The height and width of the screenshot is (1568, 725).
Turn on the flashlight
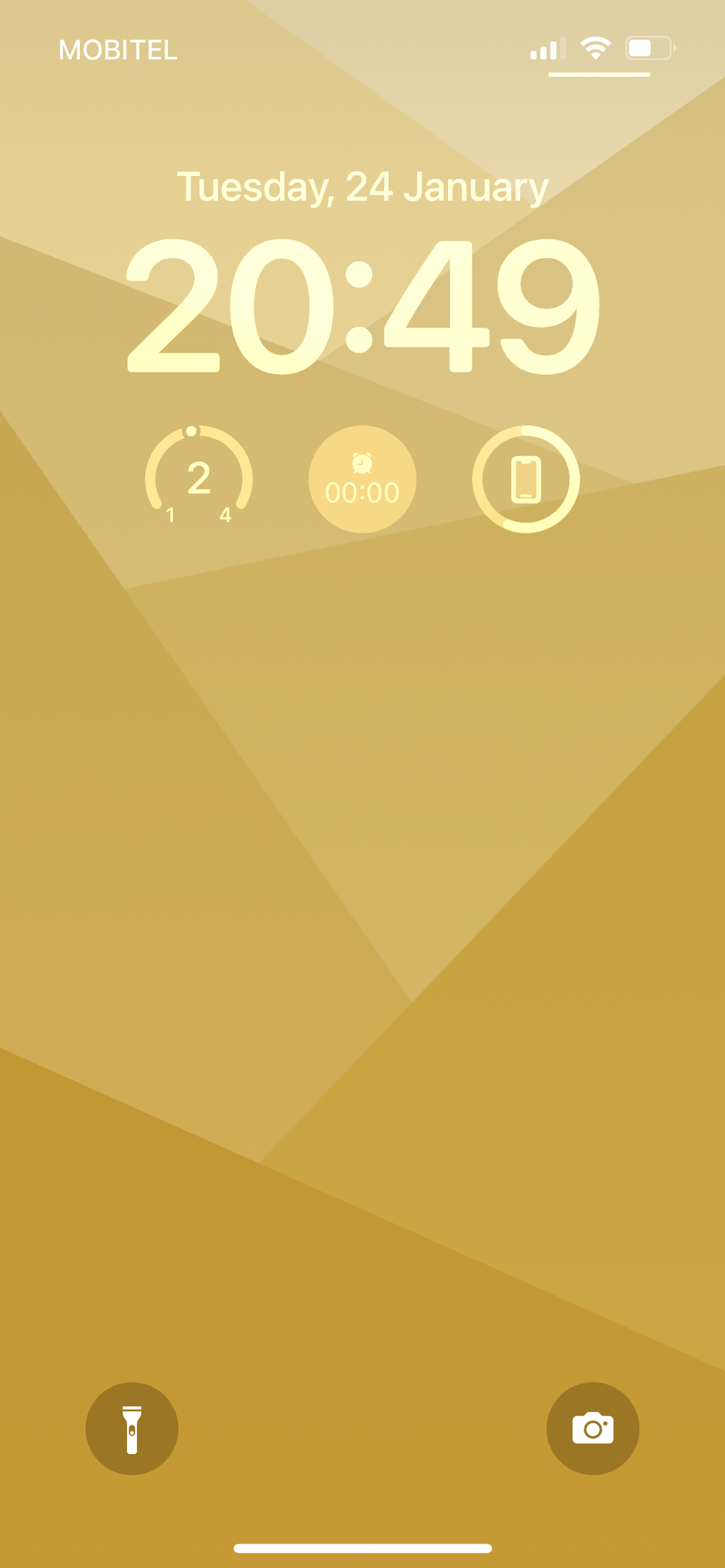pyautogui.click(x=132, y=1428)
